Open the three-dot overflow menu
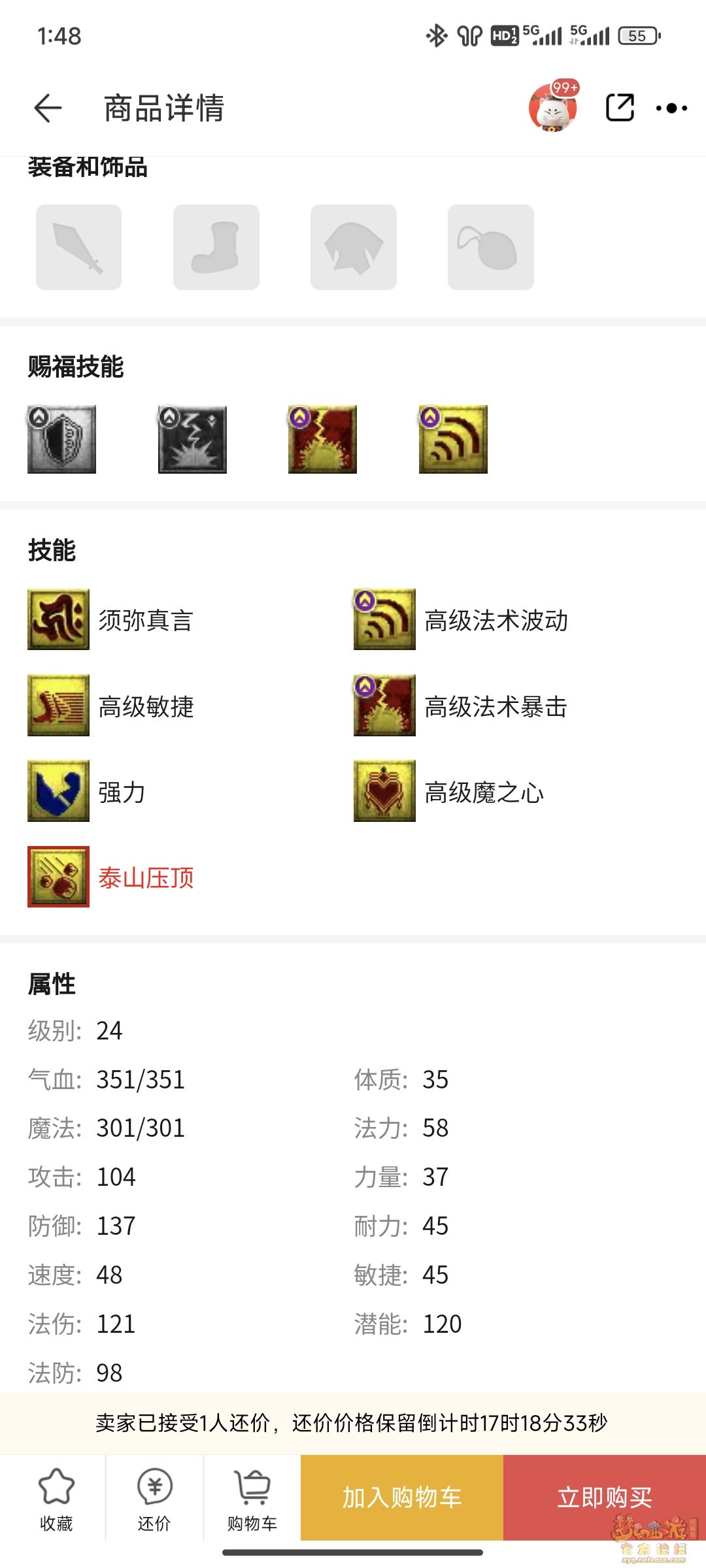The width and height of the screenshot is (706, 1568). (671, 108)
